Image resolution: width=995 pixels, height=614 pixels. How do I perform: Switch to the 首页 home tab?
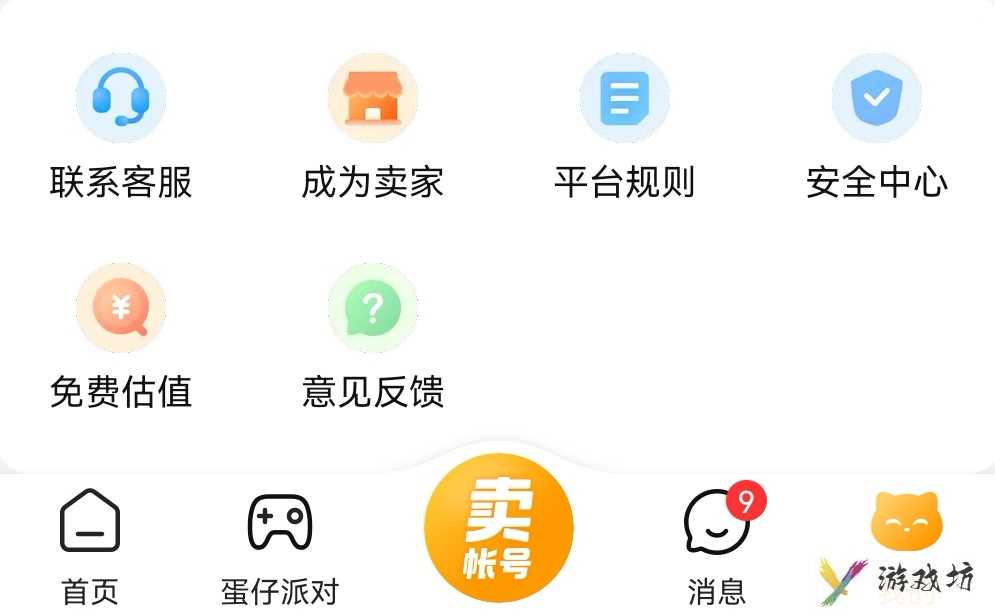(x=90, y=545)
